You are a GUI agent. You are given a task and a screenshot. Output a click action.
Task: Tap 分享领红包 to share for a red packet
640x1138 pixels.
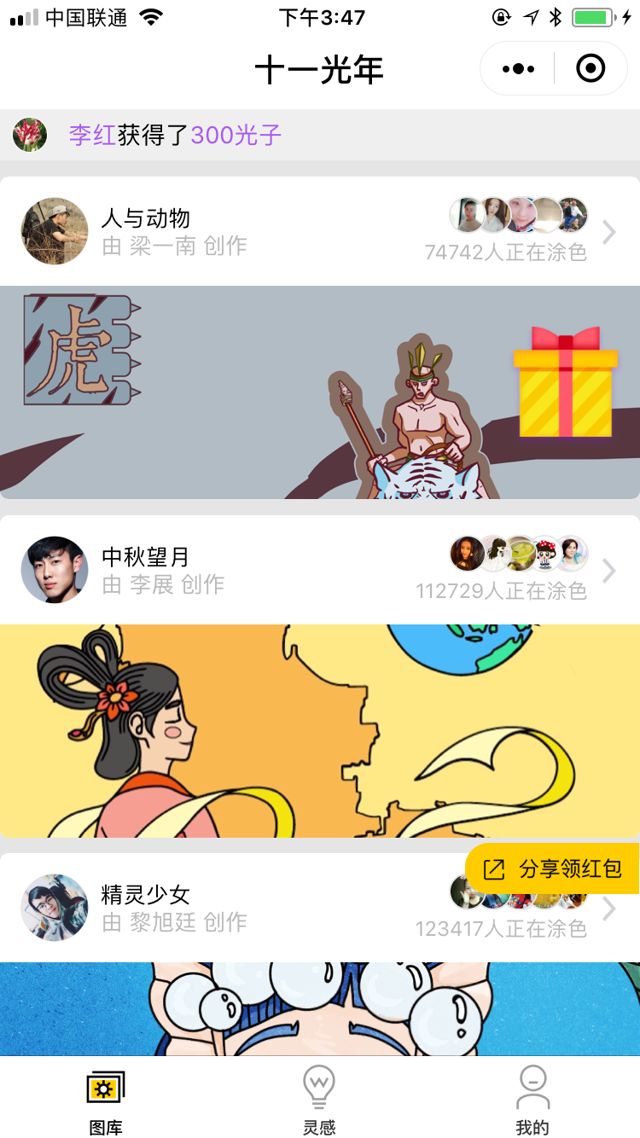pos(553,869)
